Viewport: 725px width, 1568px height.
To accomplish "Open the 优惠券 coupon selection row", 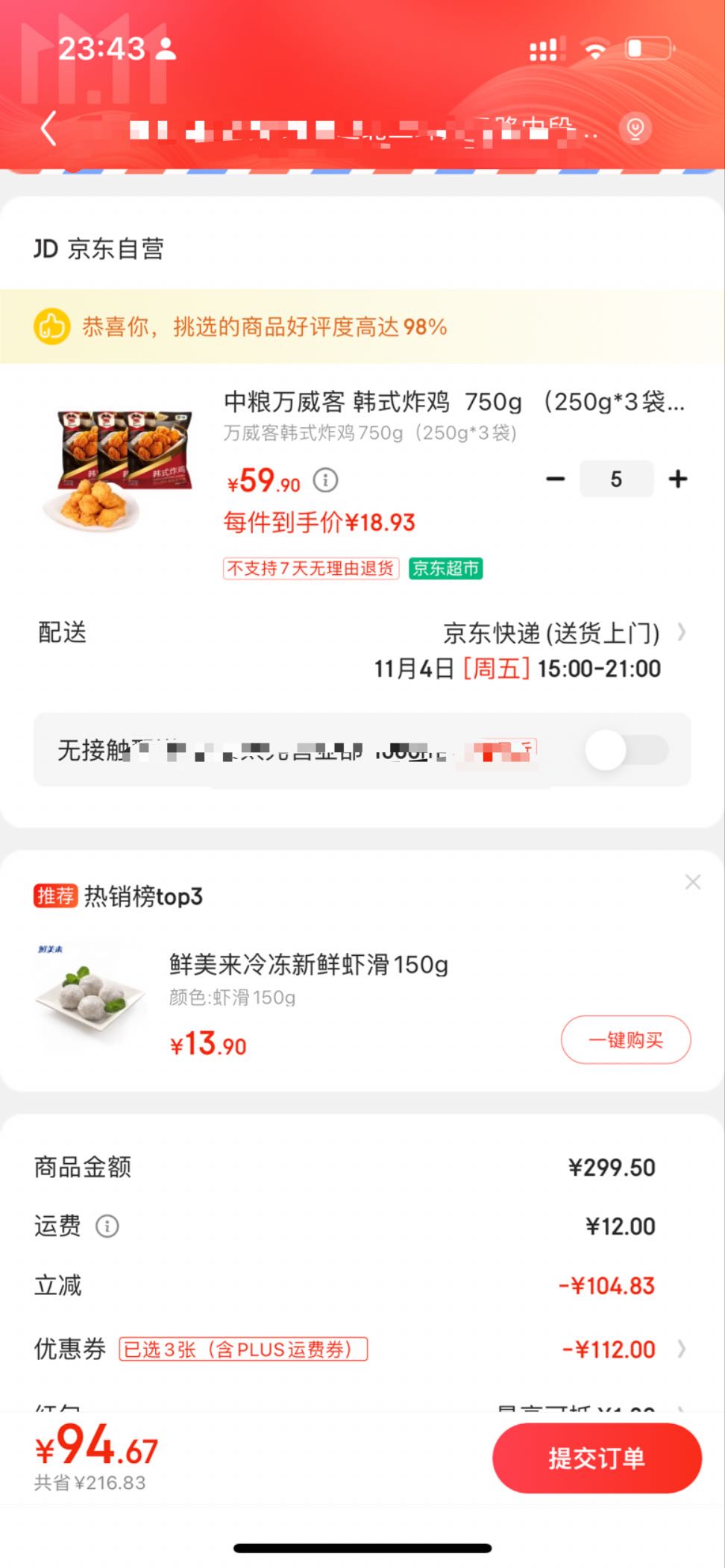I will 362,1349.
